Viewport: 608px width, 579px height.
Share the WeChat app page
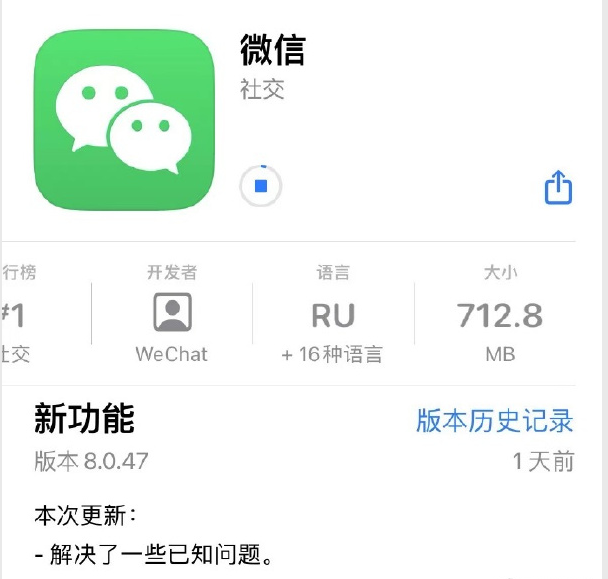pyautogui.click(x=558, y=187)
